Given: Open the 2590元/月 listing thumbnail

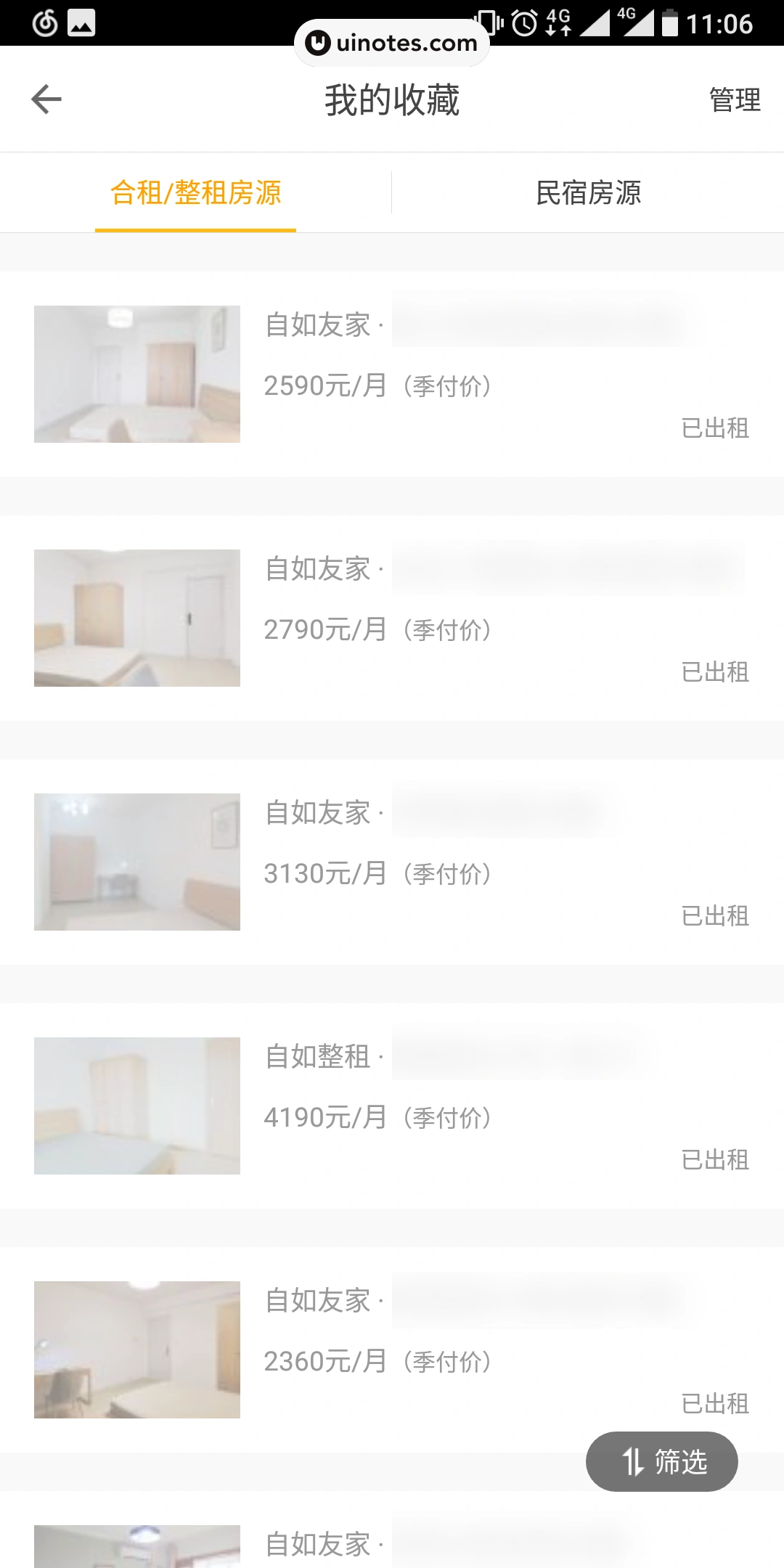Looking at the screenshot, I should coord(136,374).
